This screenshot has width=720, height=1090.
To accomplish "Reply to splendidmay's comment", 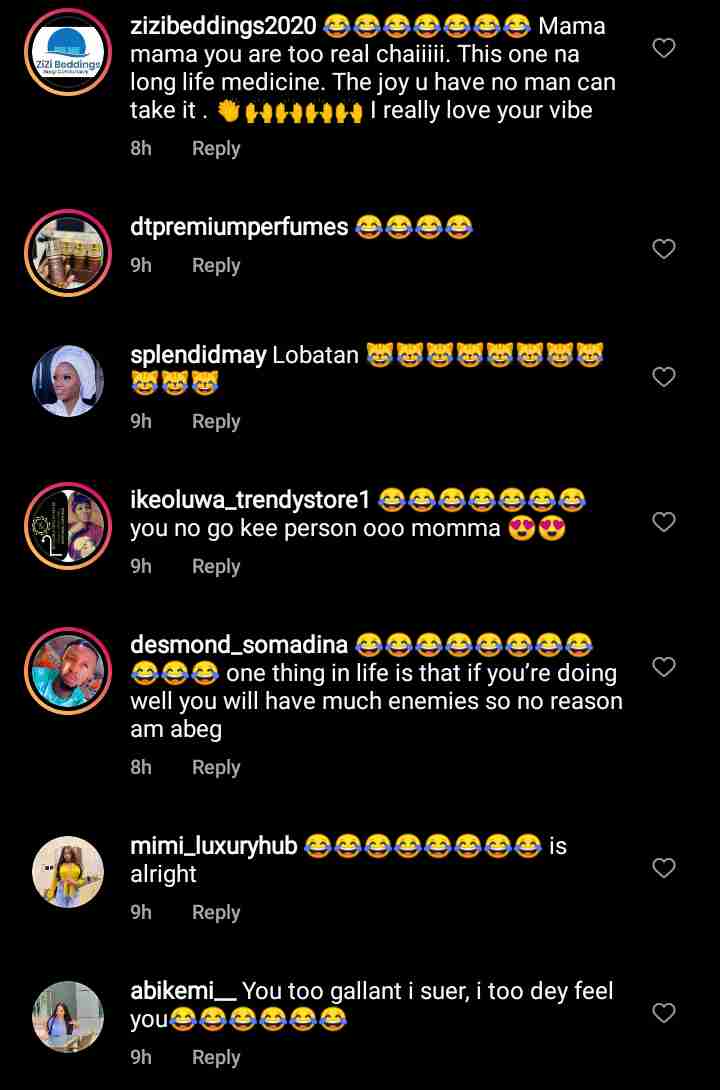I will [x=216, y=421].
